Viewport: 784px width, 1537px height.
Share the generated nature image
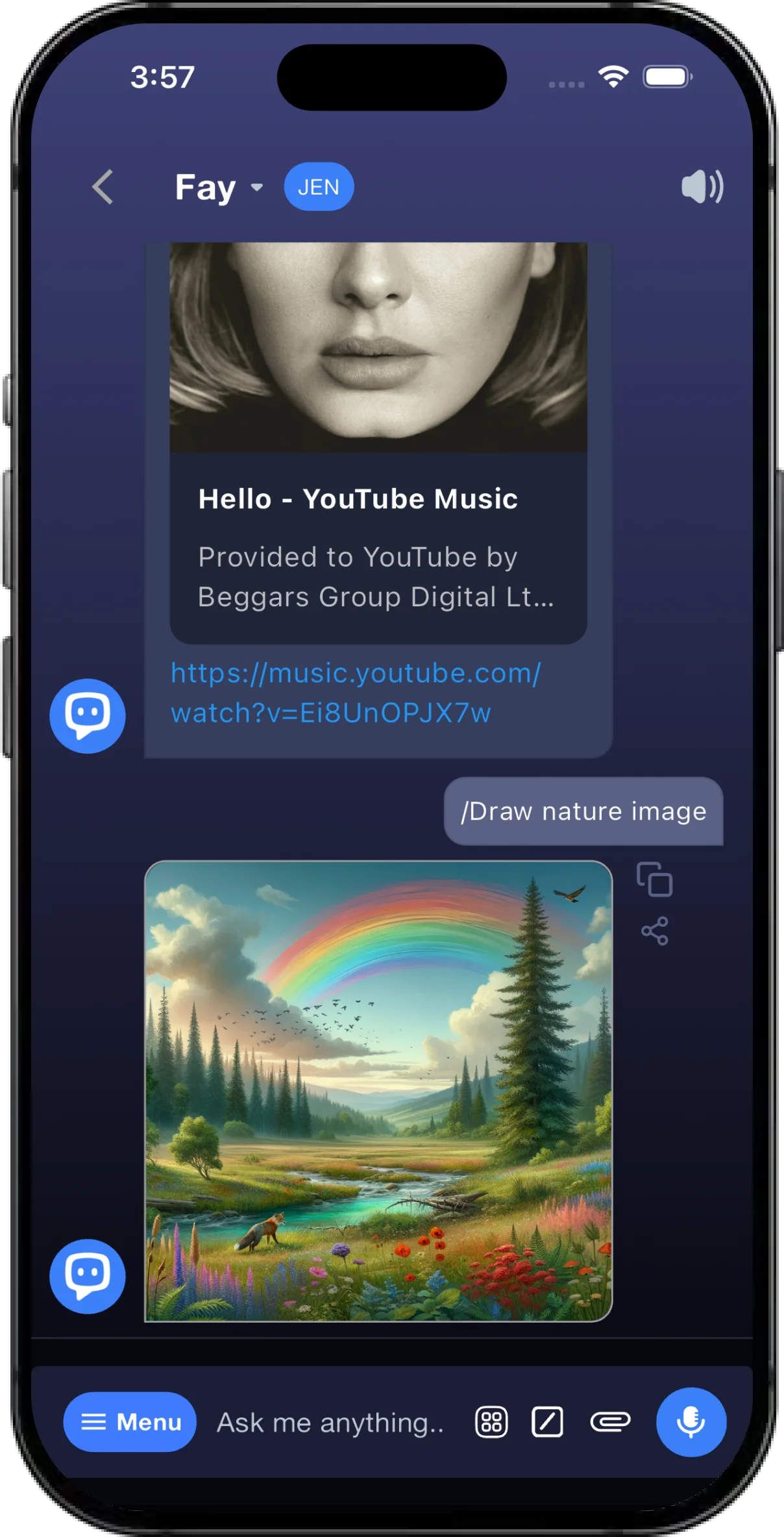coord(654,931)
